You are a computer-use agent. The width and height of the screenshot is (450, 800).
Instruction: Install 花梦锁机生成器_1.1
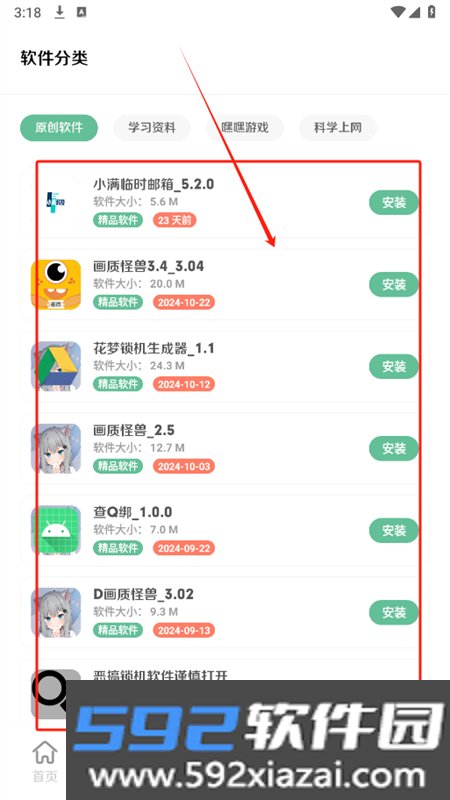[394, 366]
